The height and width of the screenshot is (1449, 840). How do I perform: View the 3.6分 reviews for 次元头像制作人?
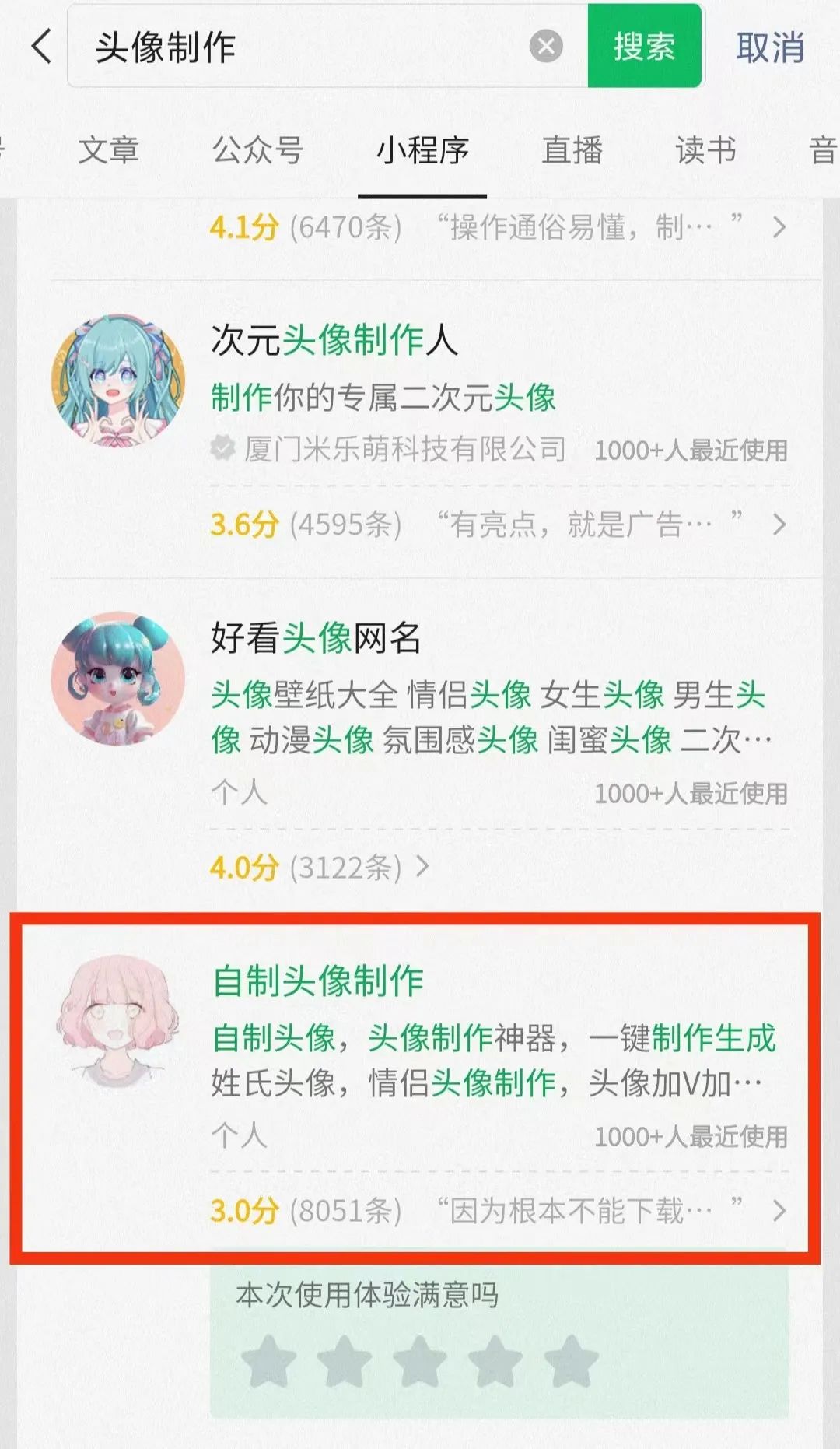tap(498, 525)
